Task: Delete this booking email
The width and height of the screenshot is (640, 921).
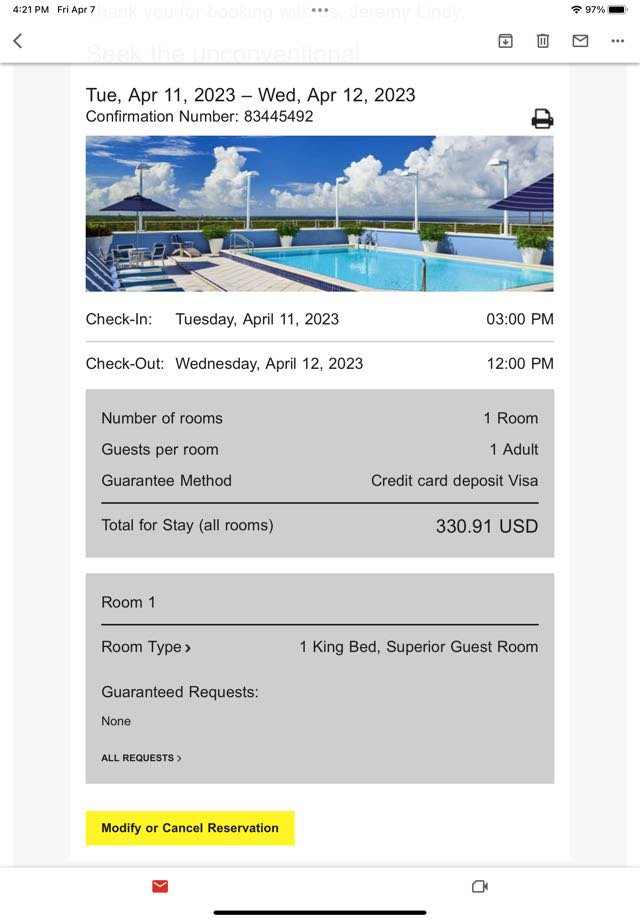Action: [x=542, y=41]
